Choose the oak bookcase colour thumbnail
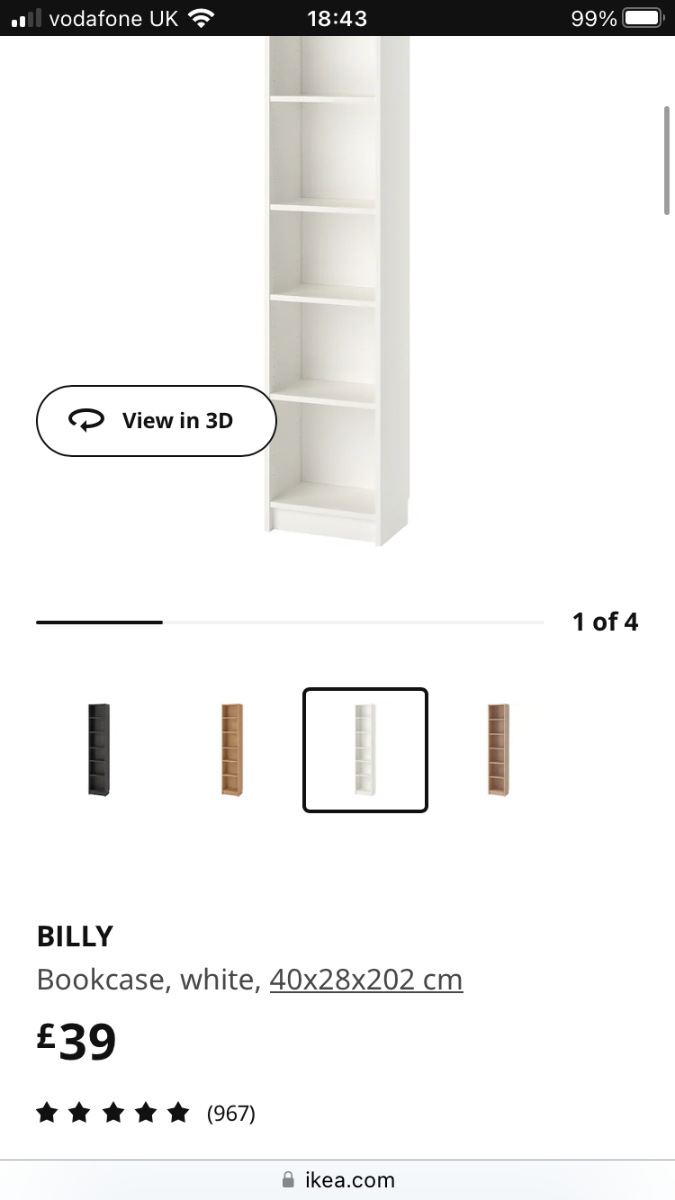Screen dimensions: 675x1200 pyautogui.click(x=232, y=750)
